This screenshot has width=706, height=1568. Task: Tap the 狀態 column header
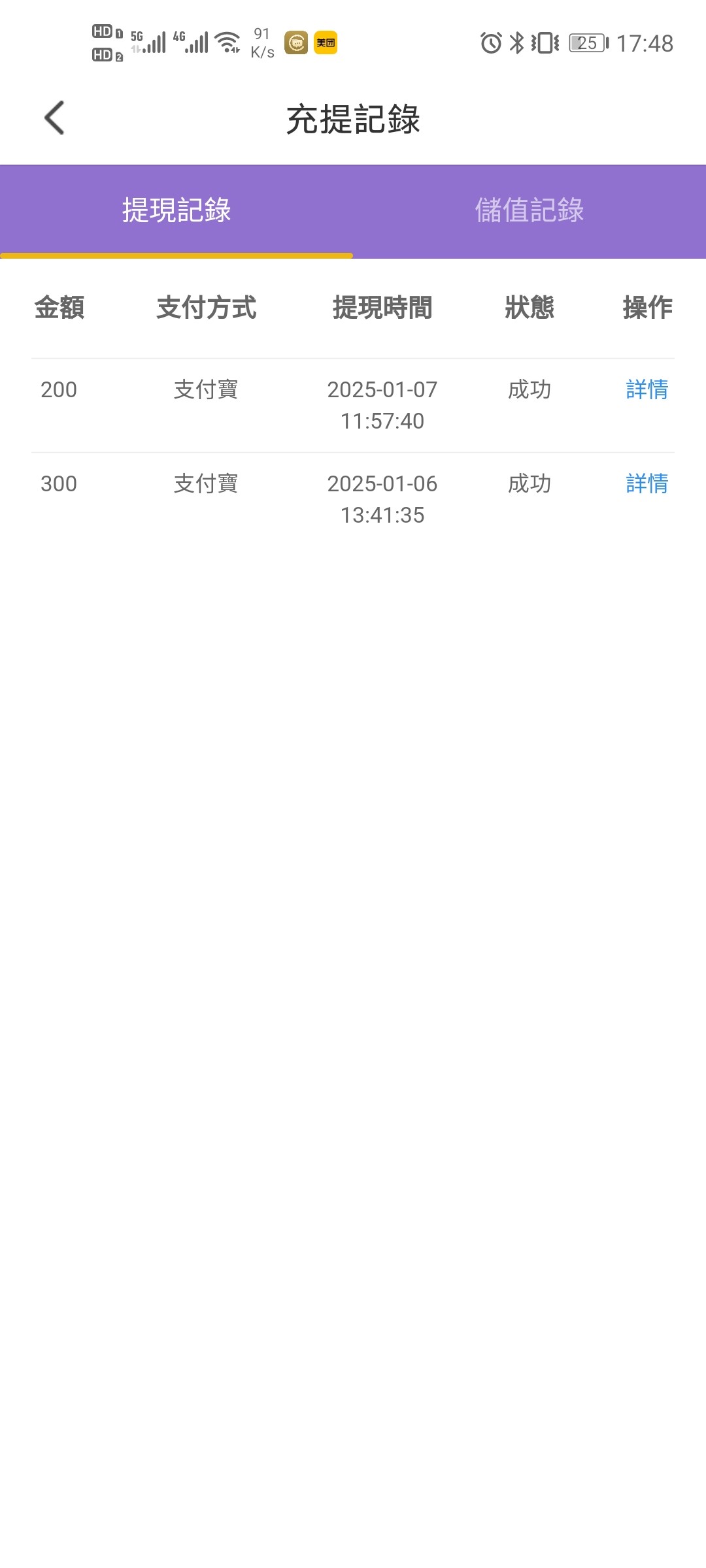(x=529, y=308)
